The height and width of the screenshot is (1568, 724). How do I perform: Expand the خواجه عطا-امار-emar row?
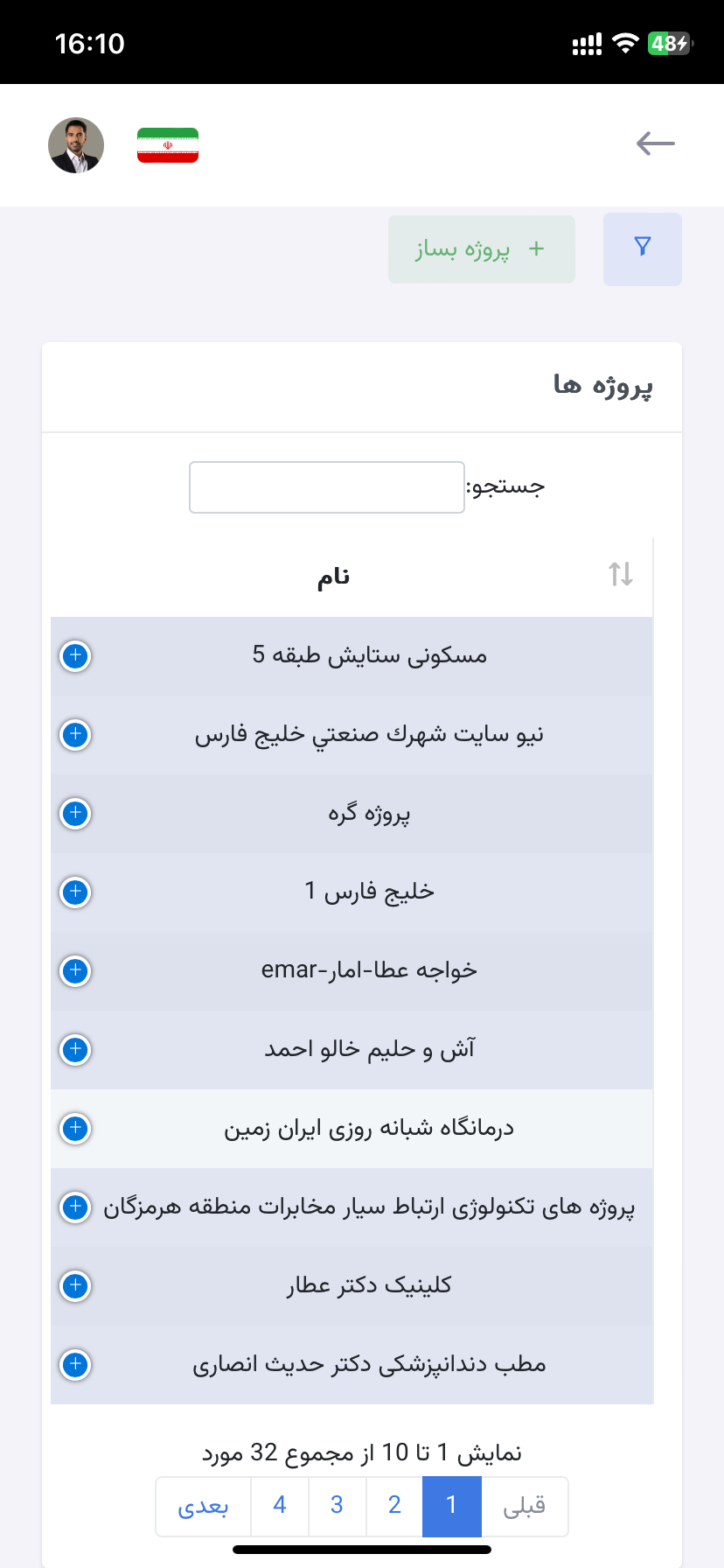coord(75,970)
